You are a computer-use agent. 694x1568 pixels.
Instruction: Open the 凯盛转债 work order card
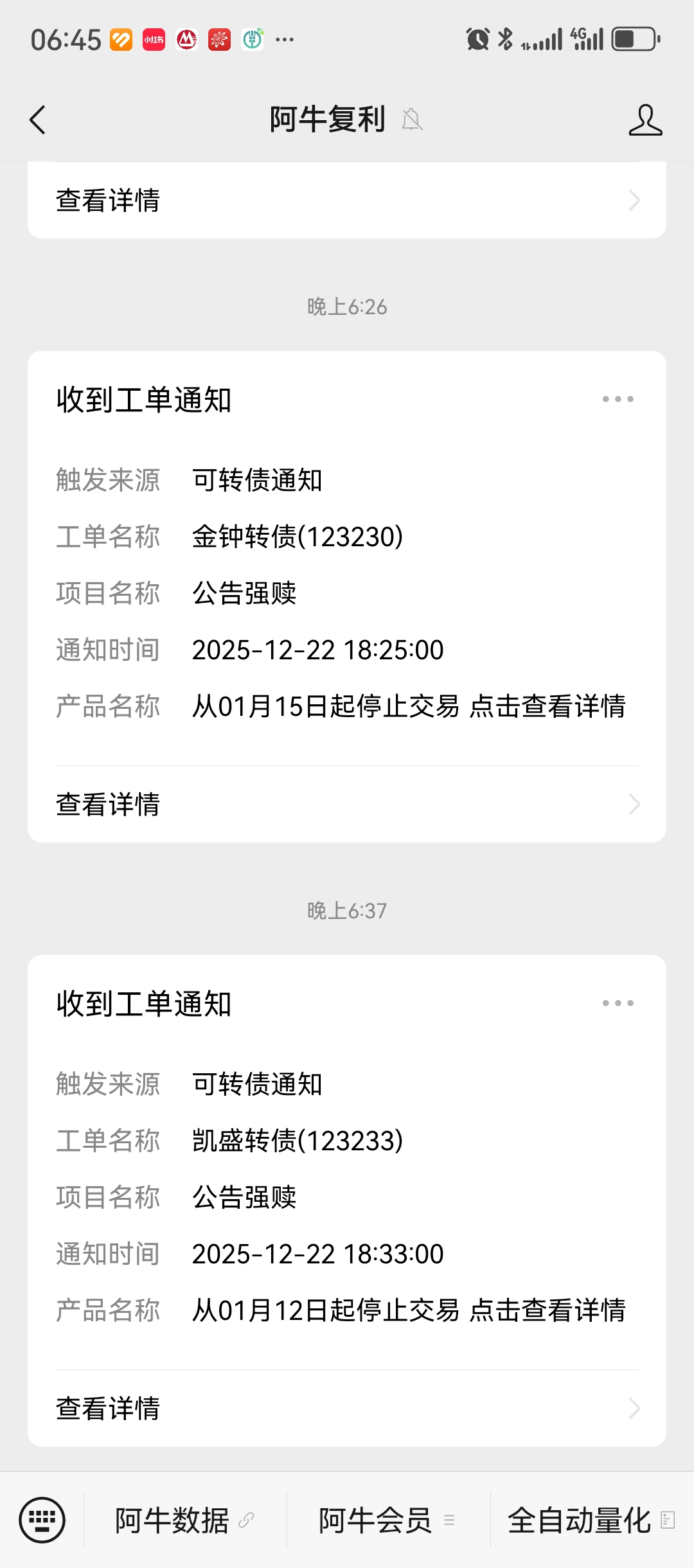coord(347,1195)
